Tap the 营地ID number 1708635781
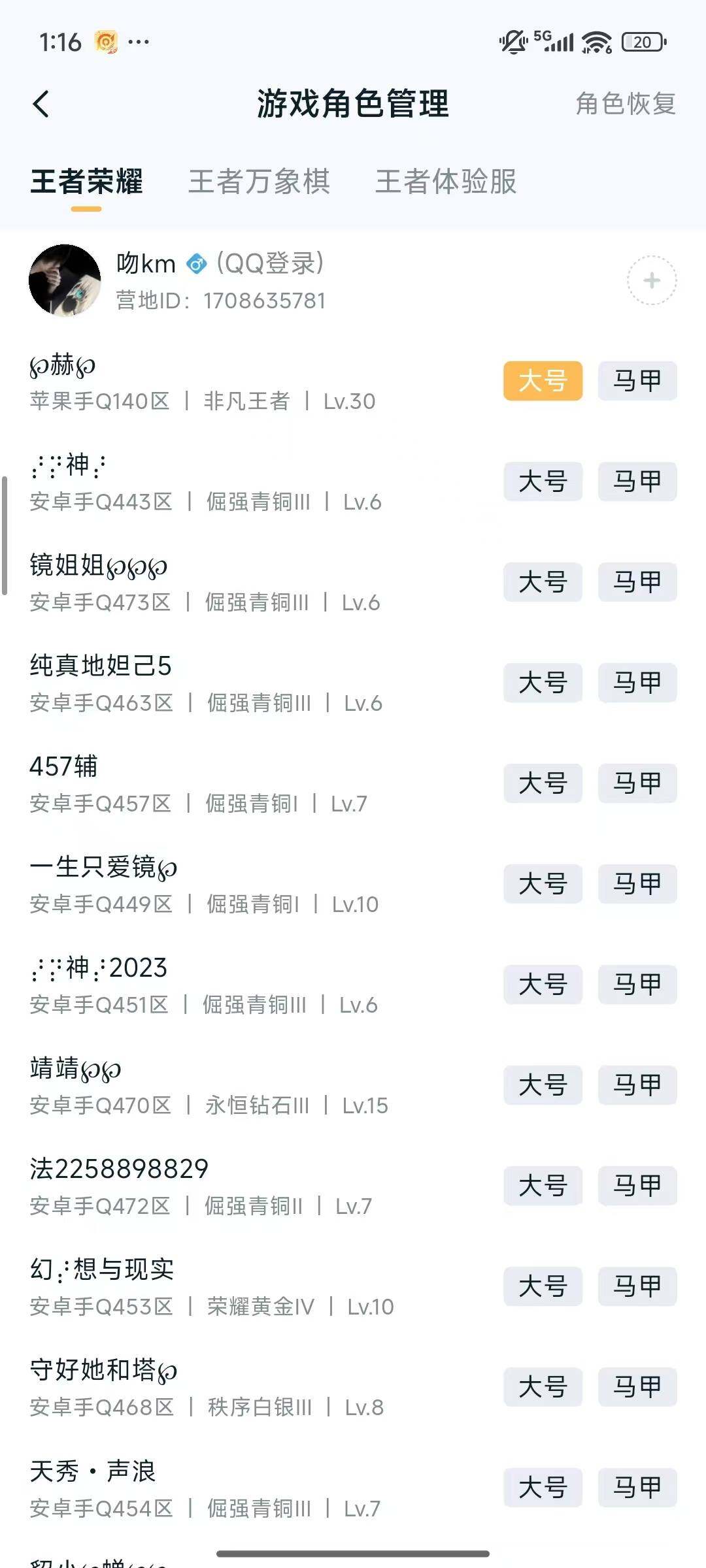Image resolution: width=706 pixels, height=1568 pixels. tap(264, 301)
